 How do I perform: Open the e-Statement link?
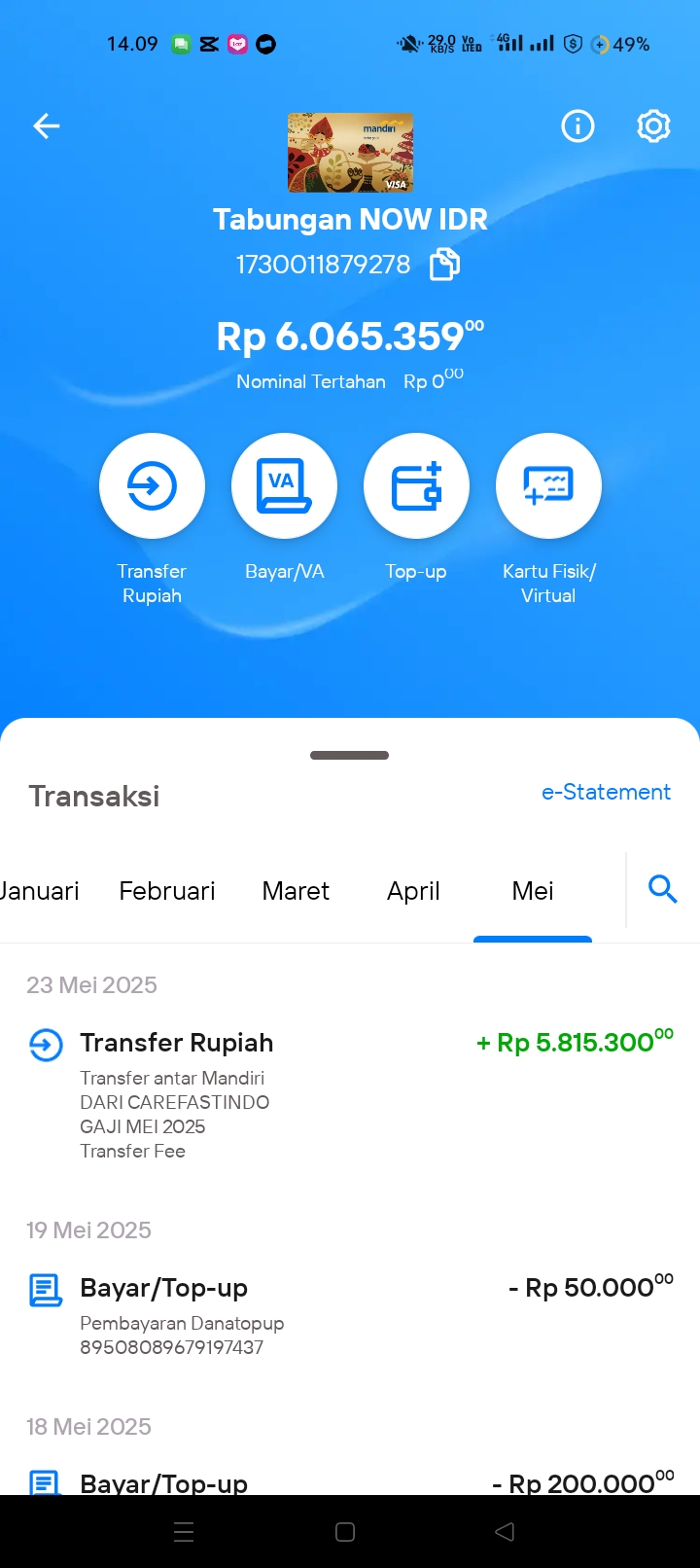[x=606, y=792]
